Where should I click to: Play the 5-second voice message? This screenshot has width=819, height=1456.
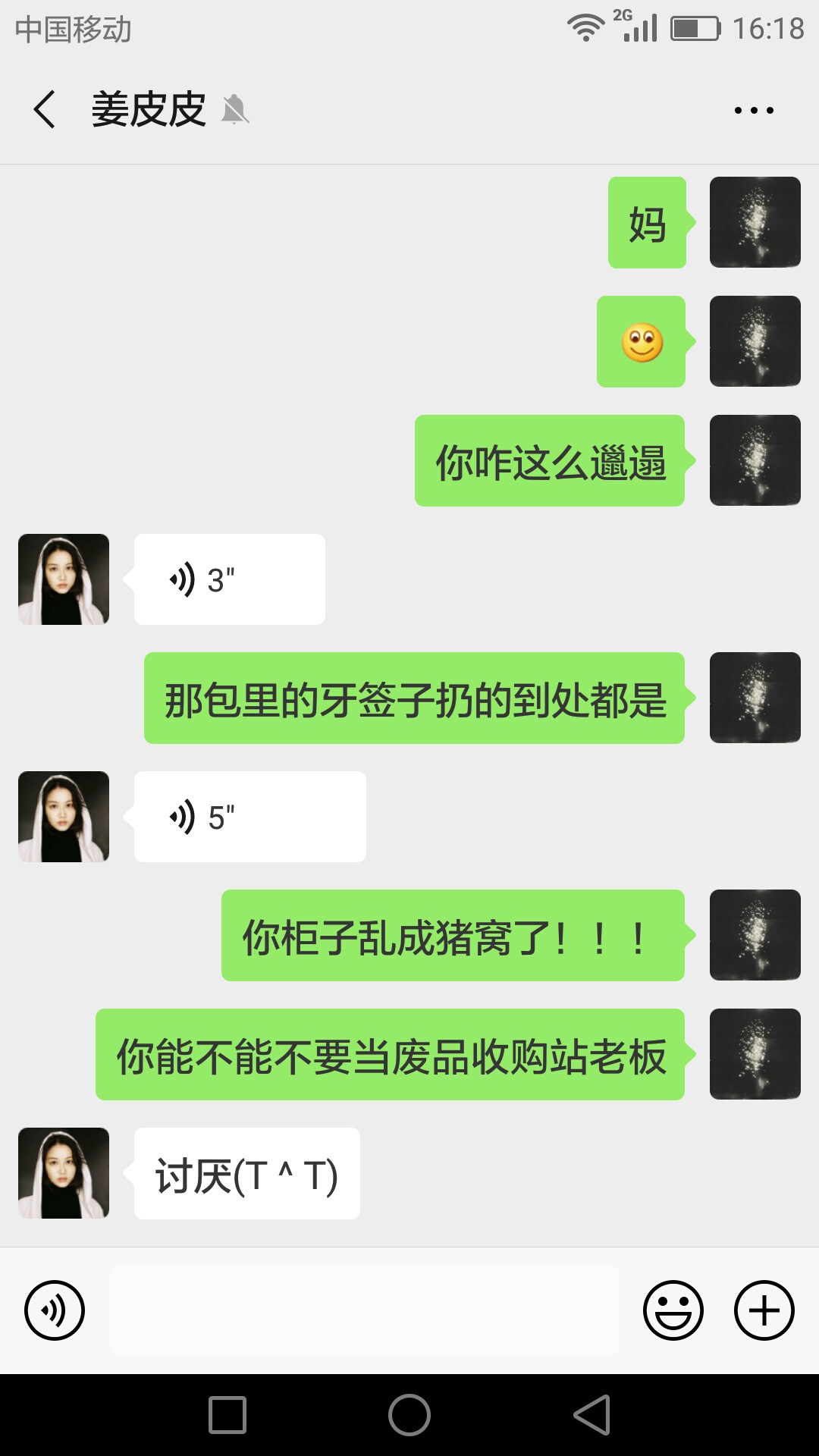click(250, 817)
